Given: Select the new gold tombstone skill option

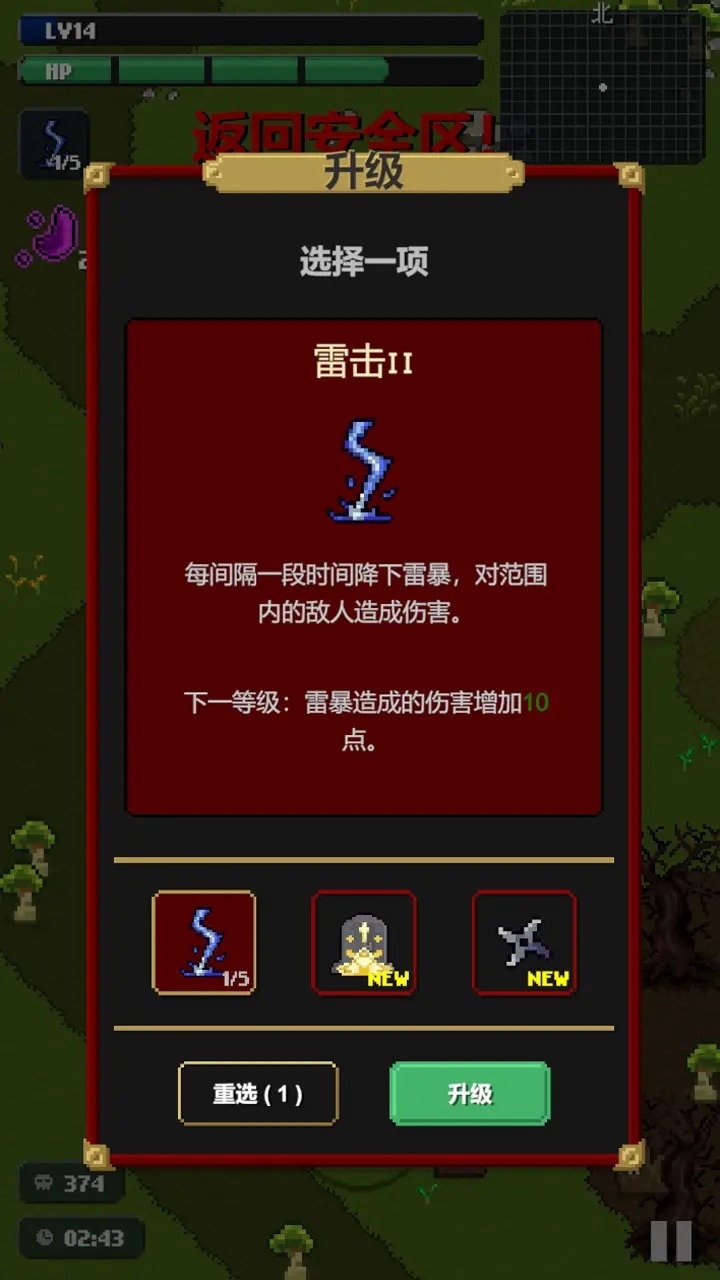Looking at the screenshot, I should 364,943.
